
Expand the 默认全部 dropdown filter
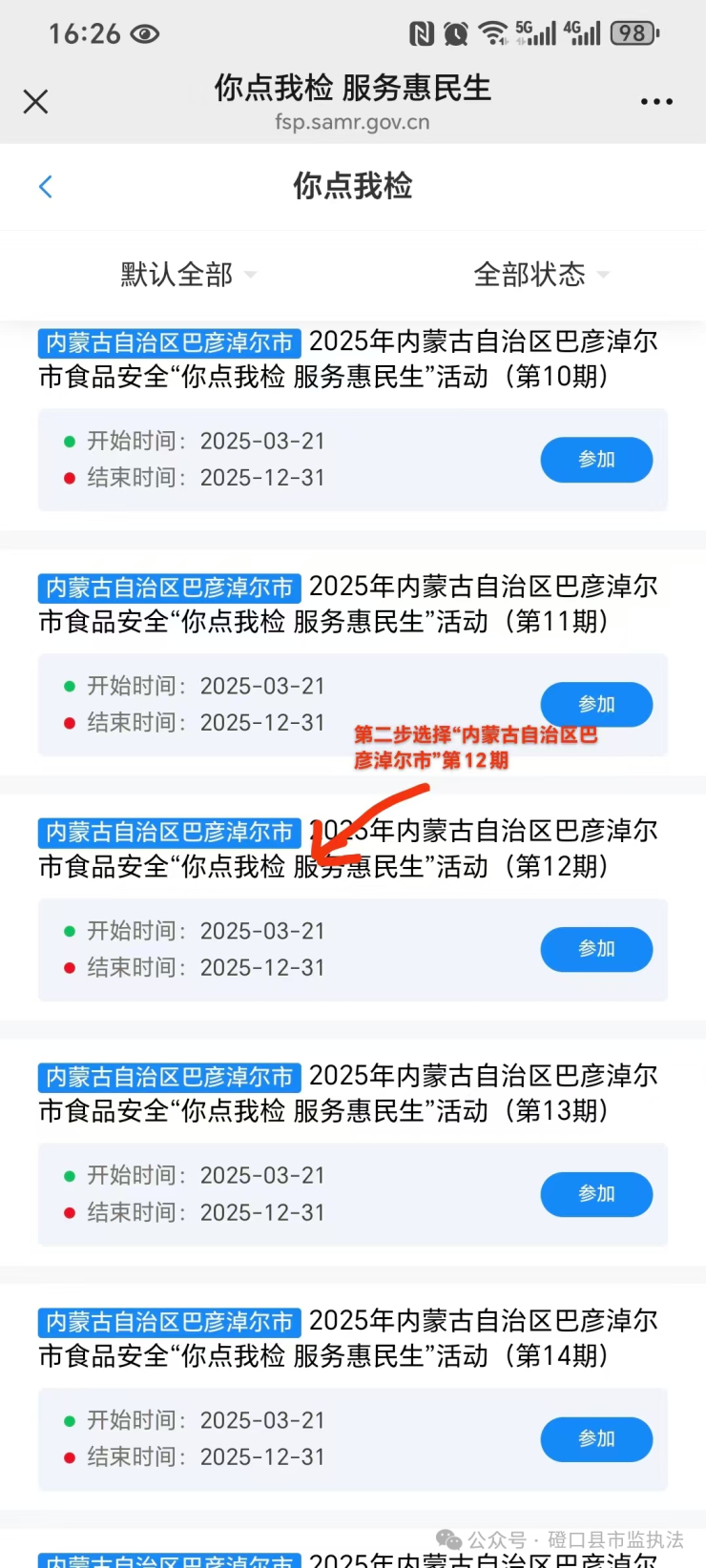pos(188,275)
